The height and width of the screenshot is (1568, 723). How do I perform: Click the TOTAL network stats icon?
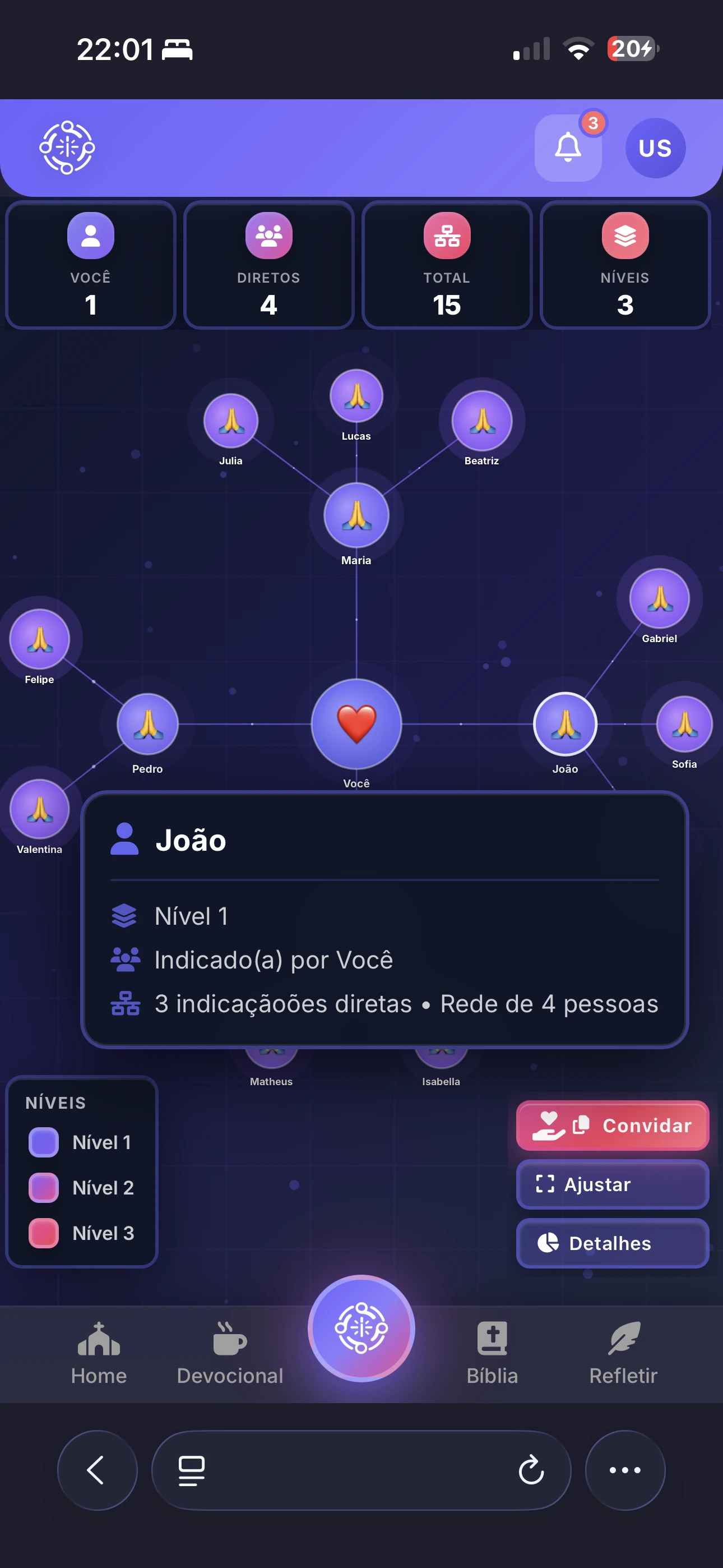[447, 236]
